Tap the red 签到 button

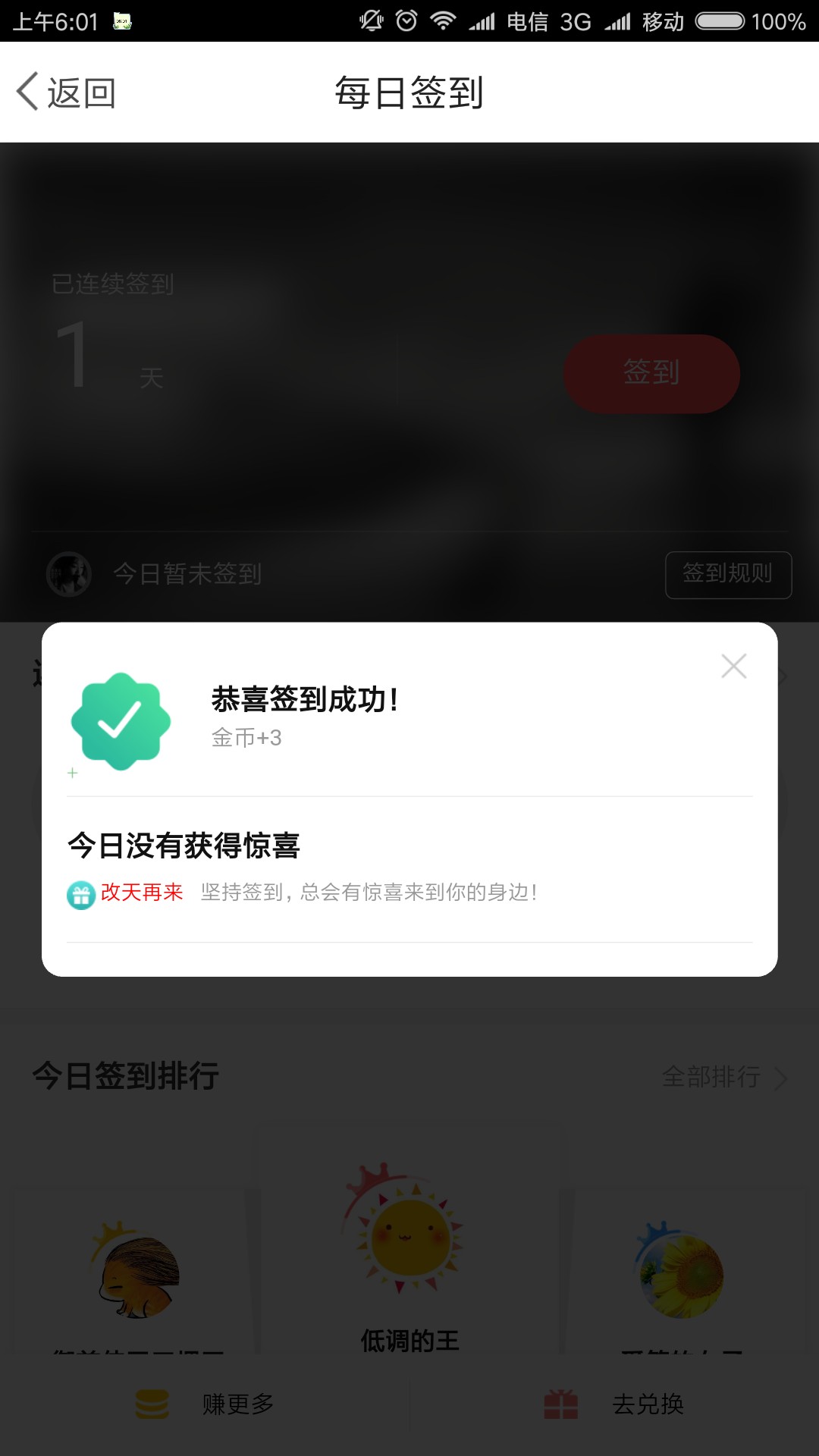tap(651, 373)
